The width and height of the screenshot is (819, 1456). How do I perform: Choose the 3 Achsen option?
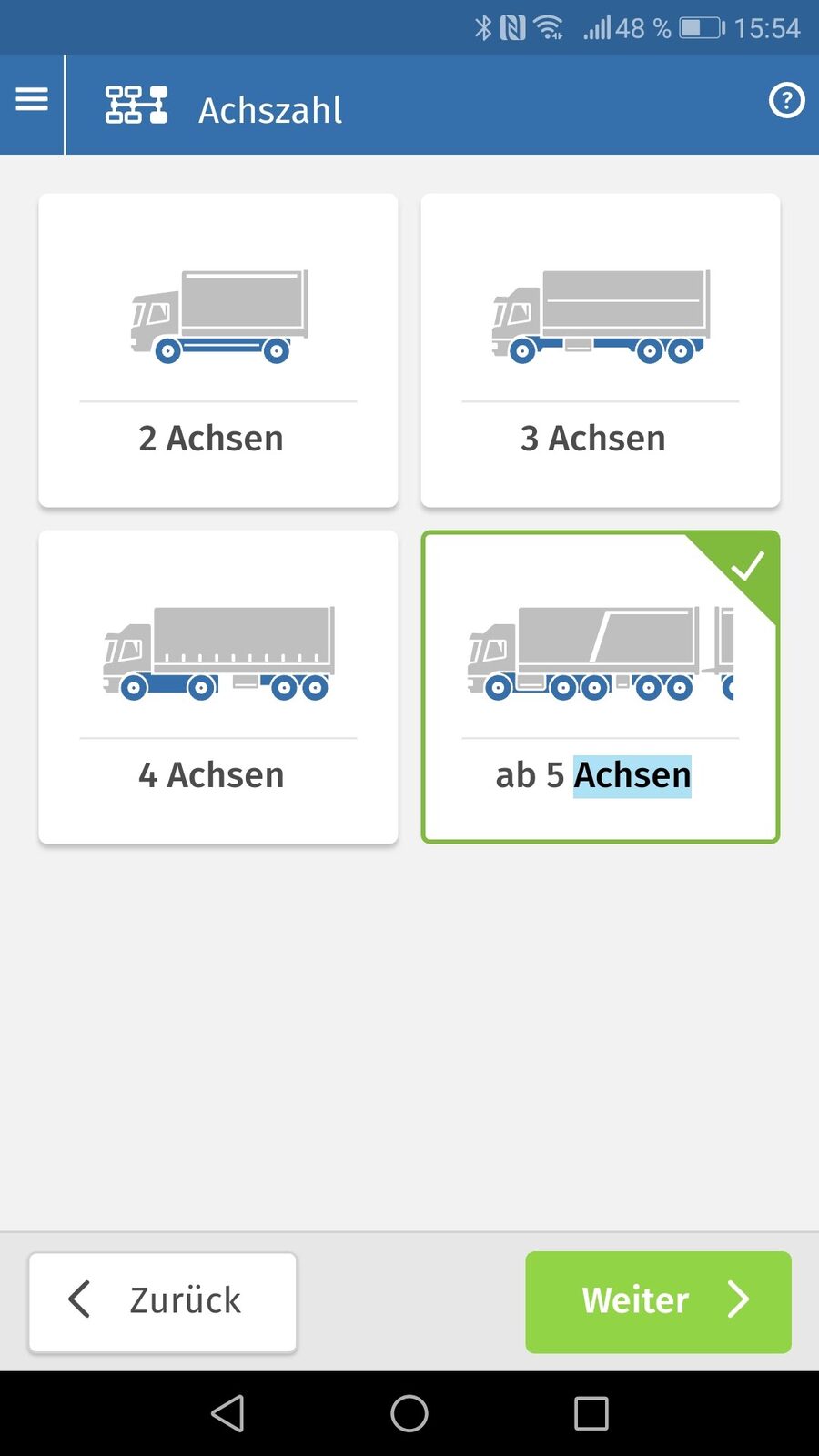pyautogui.click(x=601, y=350)
